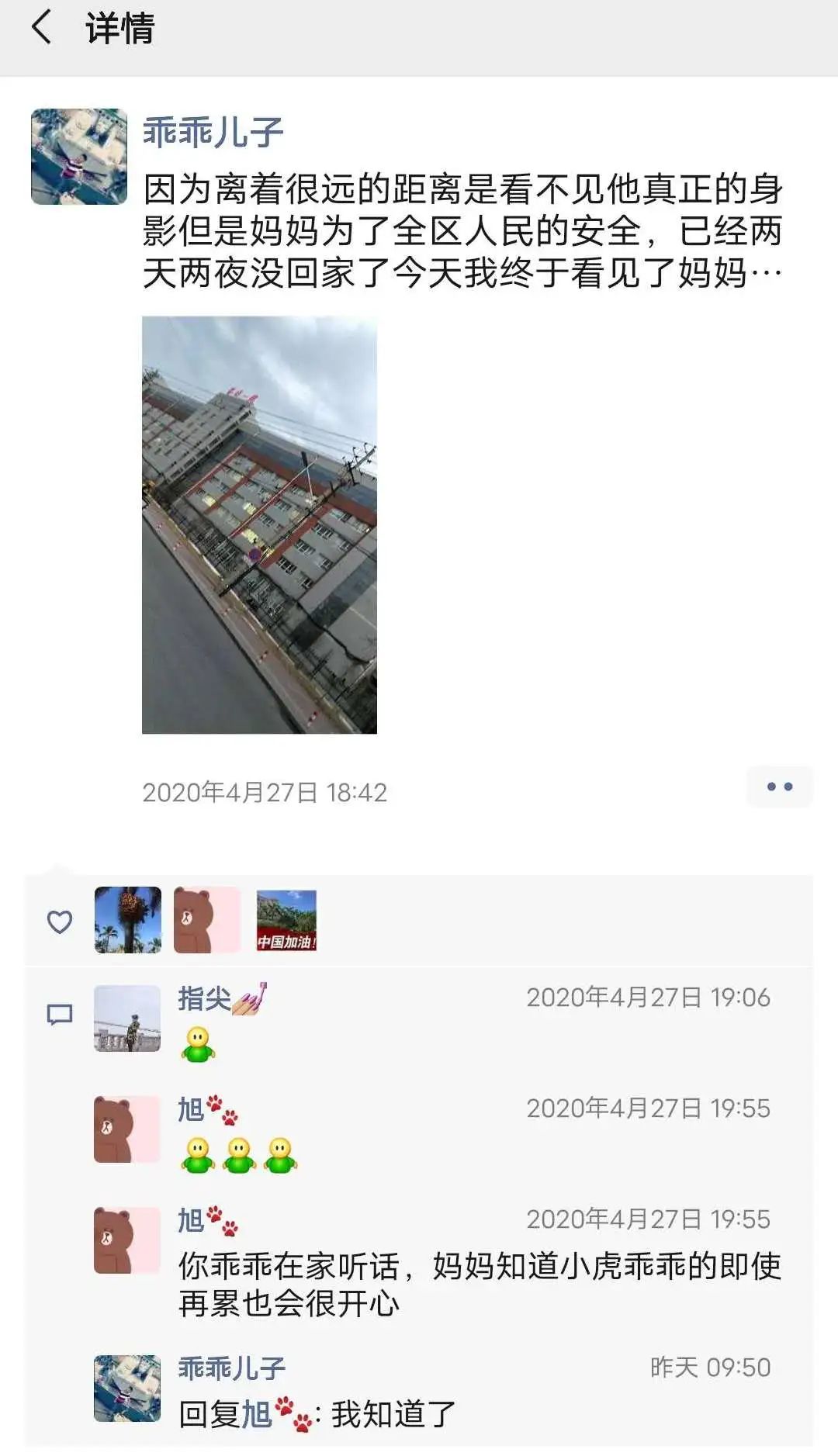Go back from the 详情 page
This screenshot has width=838, height=1456.
(42, 28)
